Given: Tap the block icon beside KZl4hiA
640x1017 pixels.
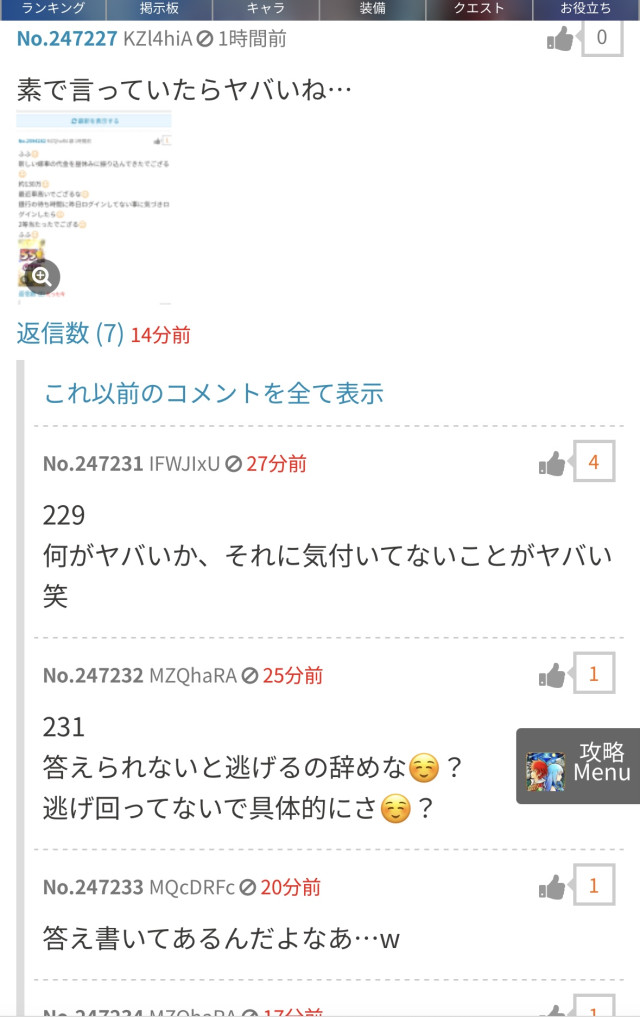Looking at the screenshot, I should 203,40.
